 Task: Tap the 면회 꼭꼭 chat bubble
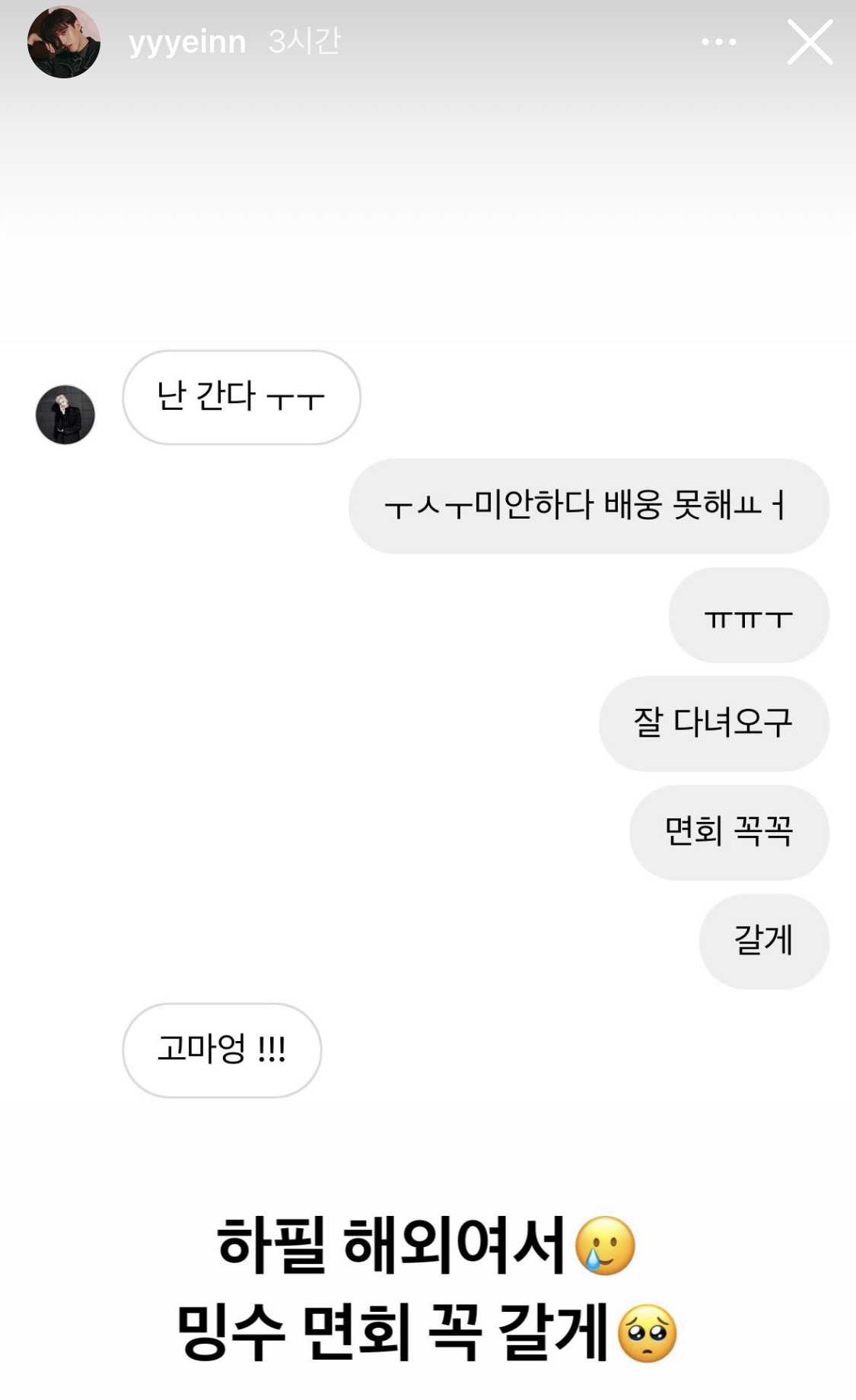(728, 832)
